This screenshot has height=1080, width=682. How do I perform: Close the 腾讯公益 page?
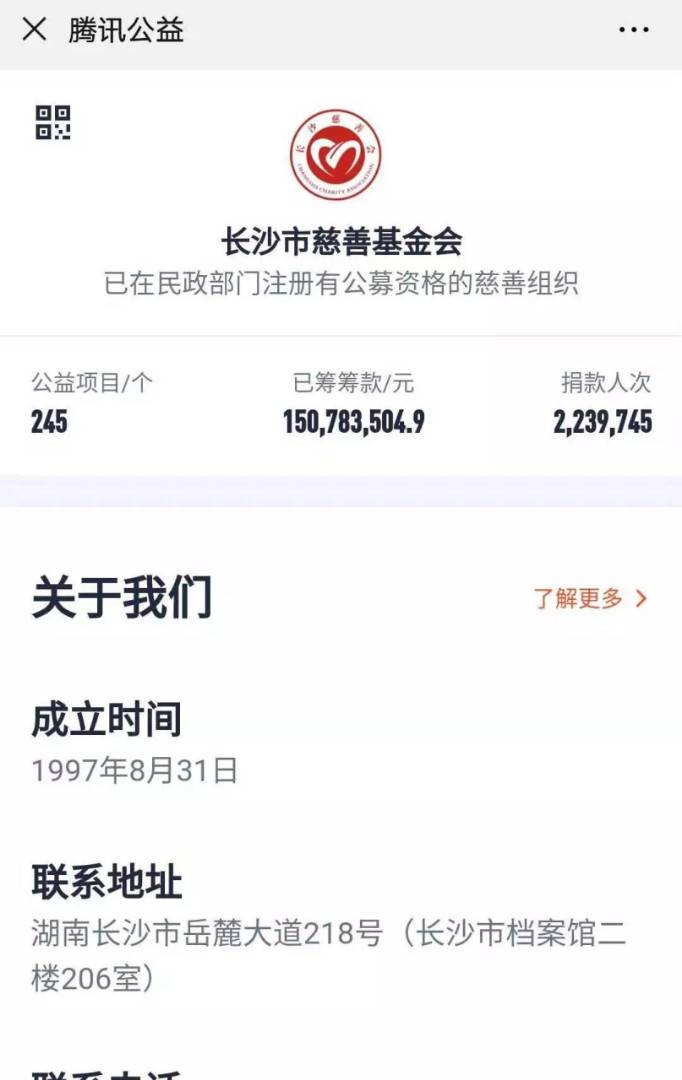[34, 30]
